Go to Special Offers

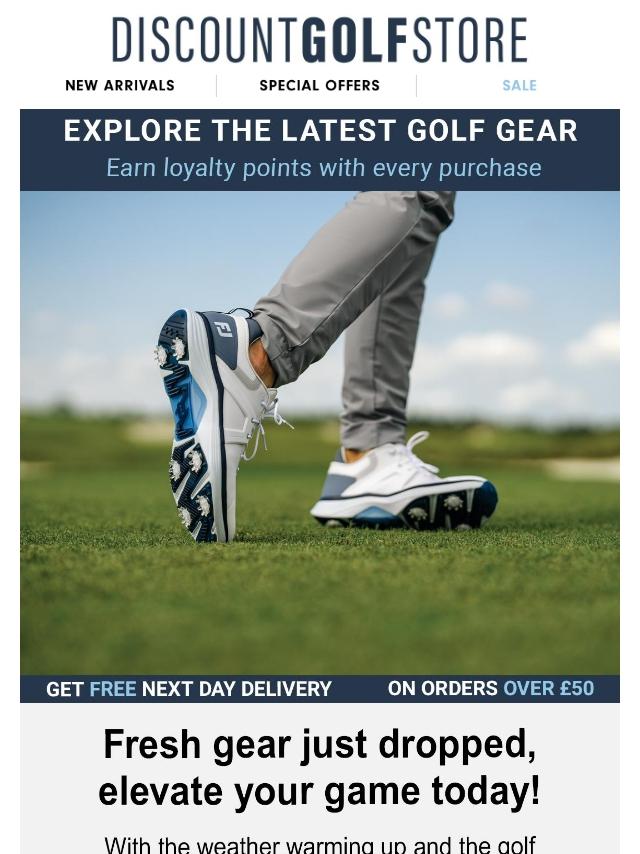pos(319,86)
